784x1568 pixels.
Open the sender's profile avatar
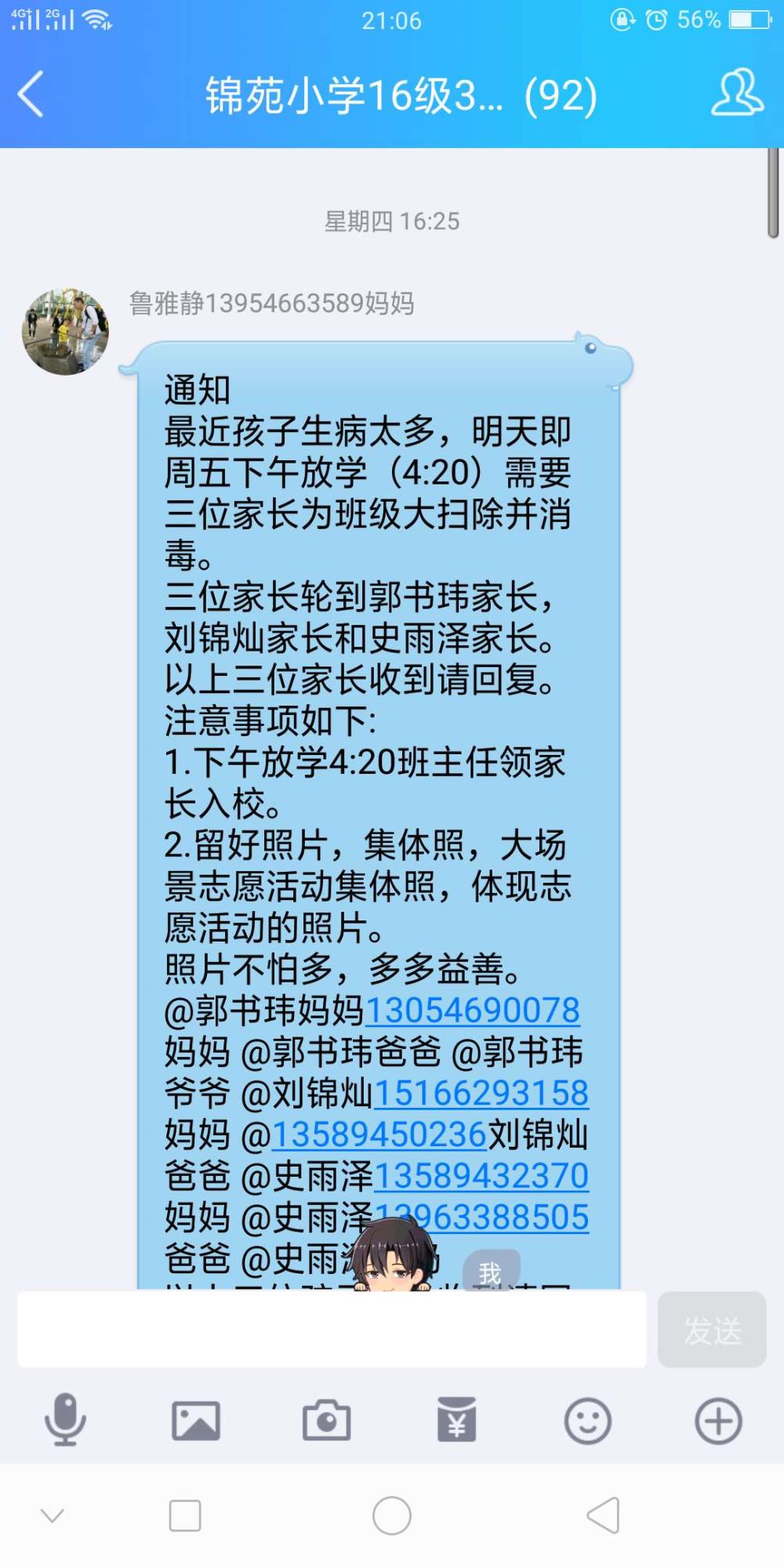click(x=65, y=332)
